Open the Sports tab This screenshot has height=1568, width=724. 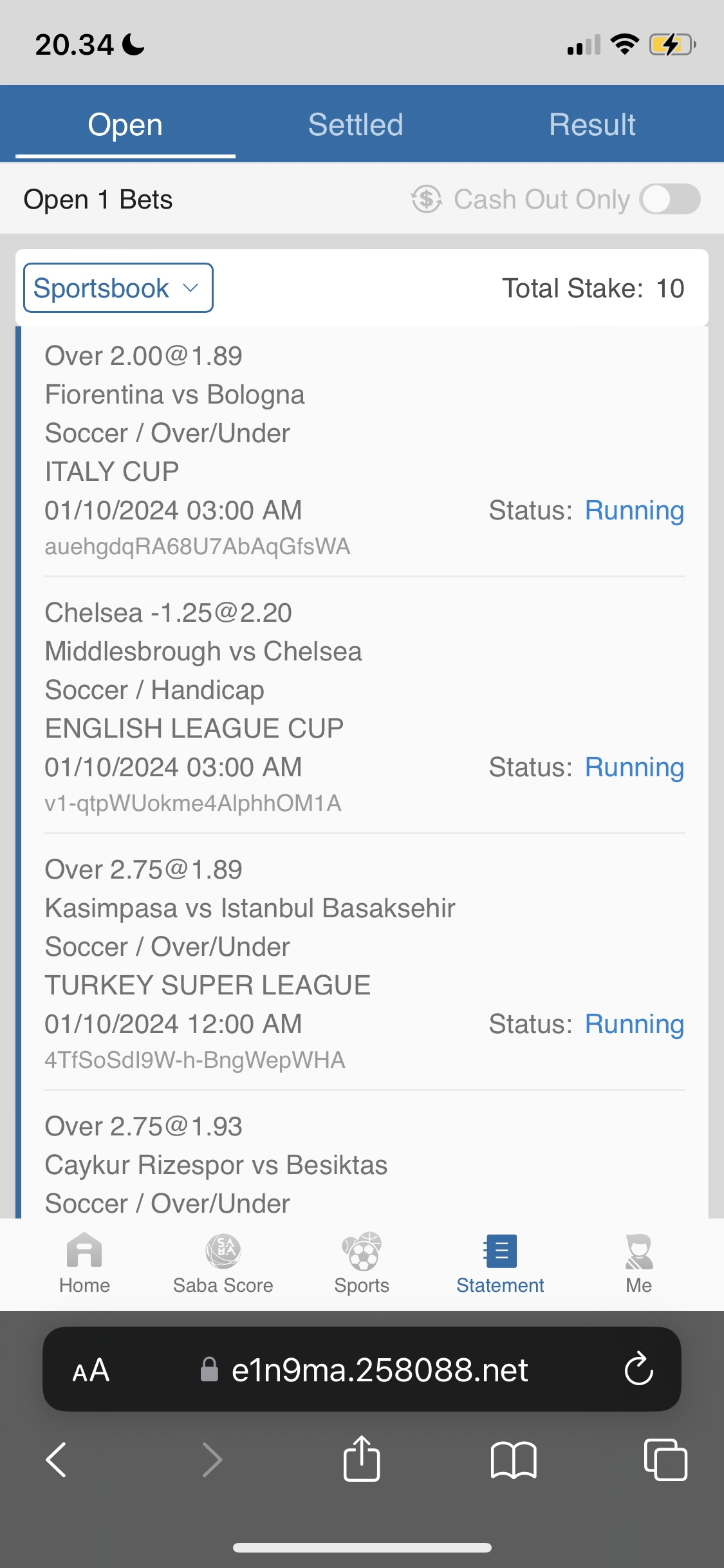362,1263
